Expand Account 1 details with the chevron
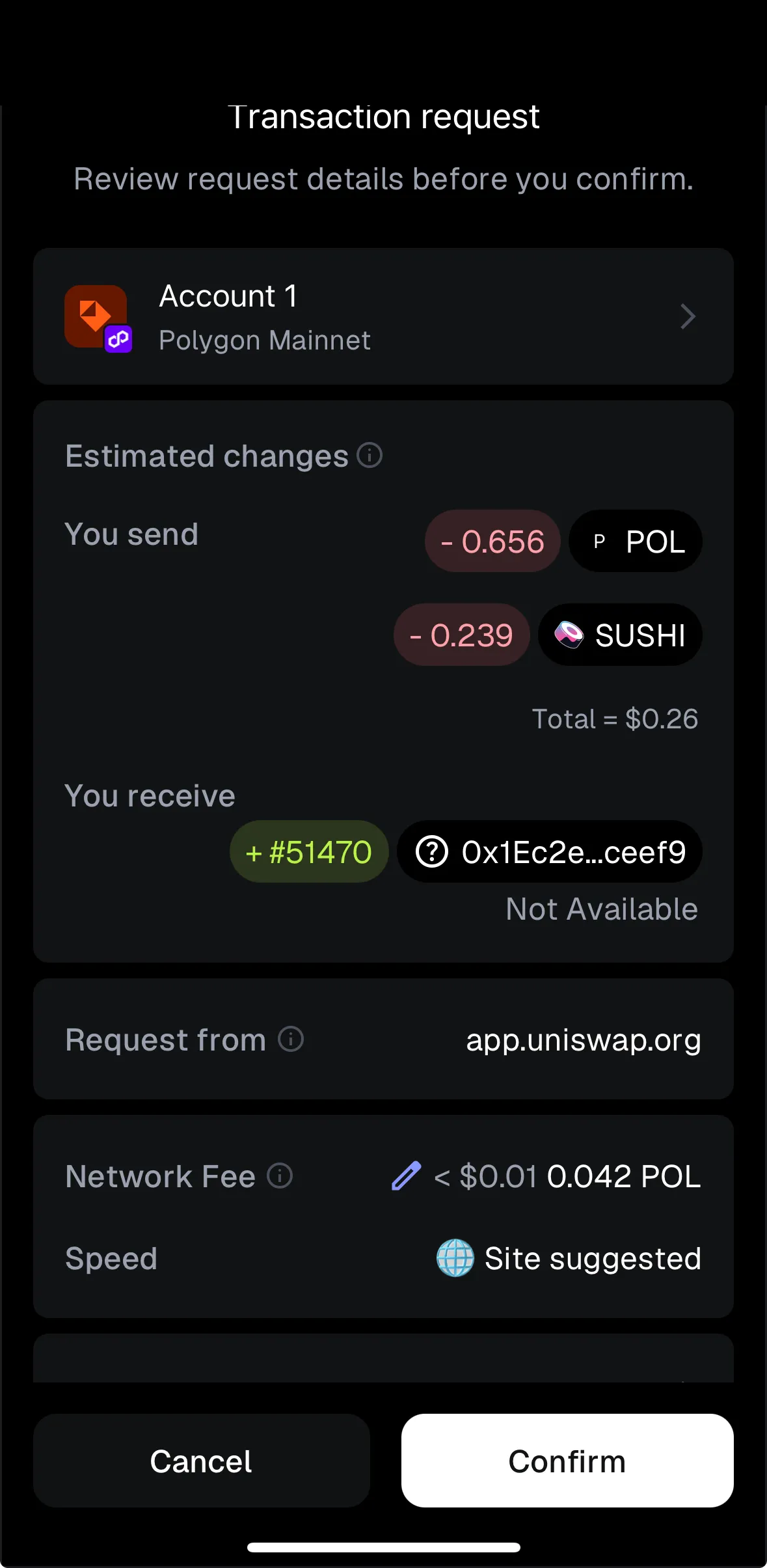The image size is (767, 1568). pos(688,317)
